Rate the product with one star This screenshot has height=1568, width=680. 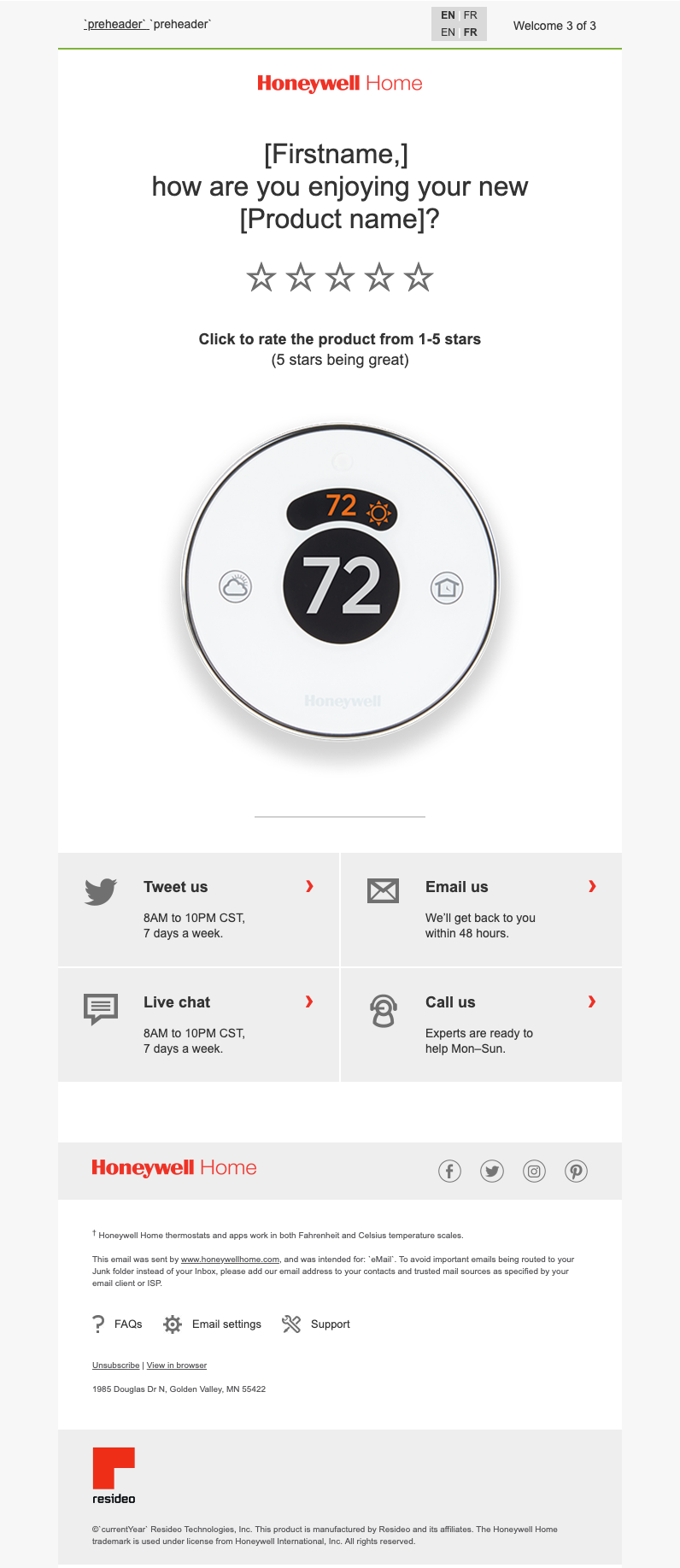click(261, 278)
